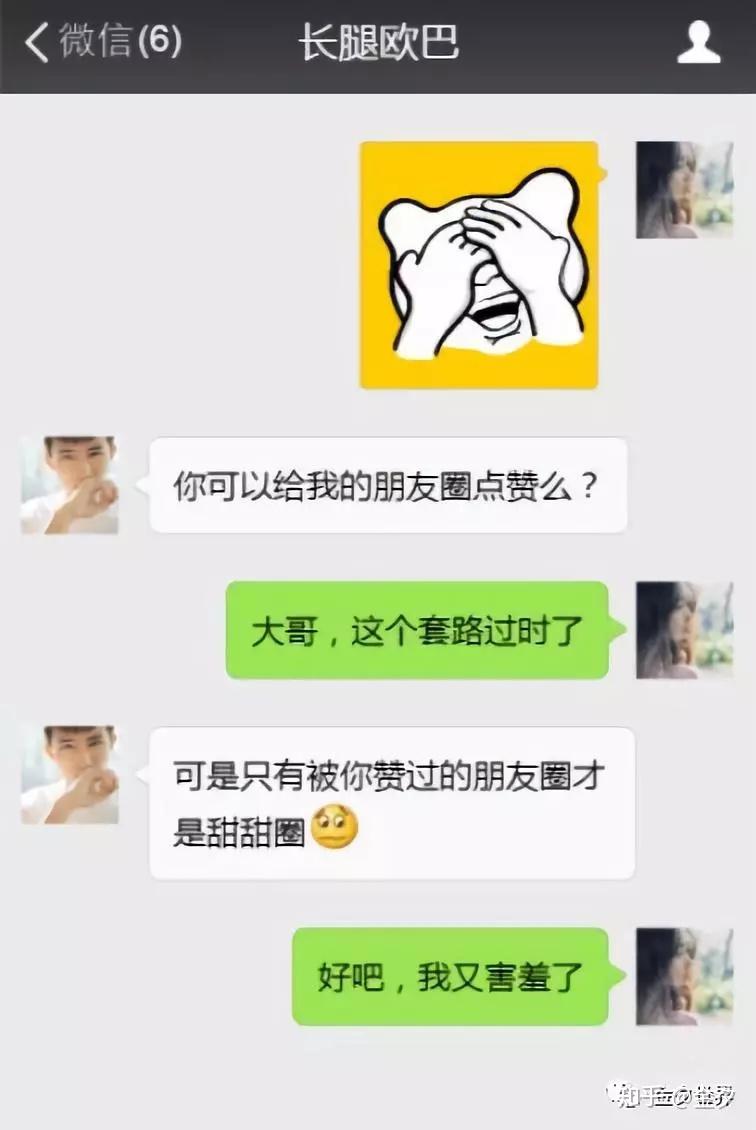
Task: Tap the avatar beside "好吧，我又害羞了"
Action: [685, 976]
